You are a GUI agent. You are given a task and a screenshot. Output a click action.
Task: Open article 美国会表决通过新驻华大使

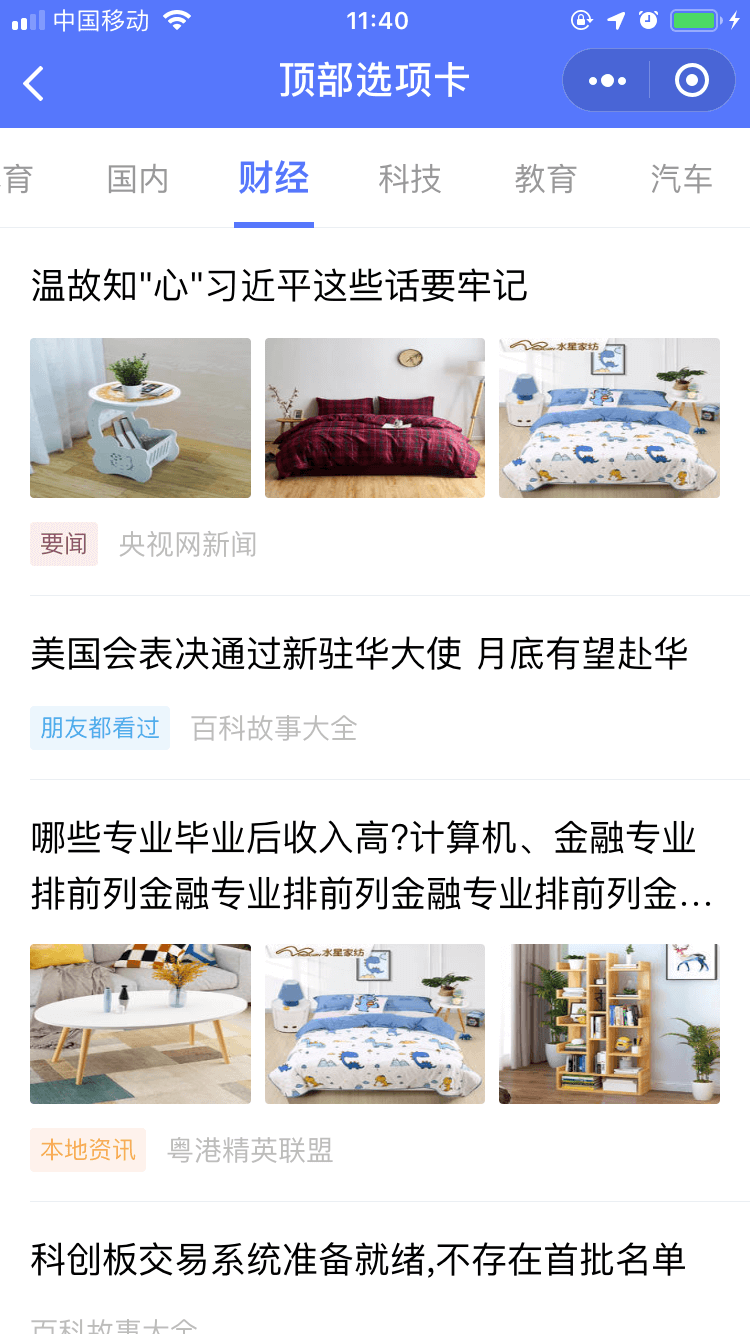(x=359, y=654)
